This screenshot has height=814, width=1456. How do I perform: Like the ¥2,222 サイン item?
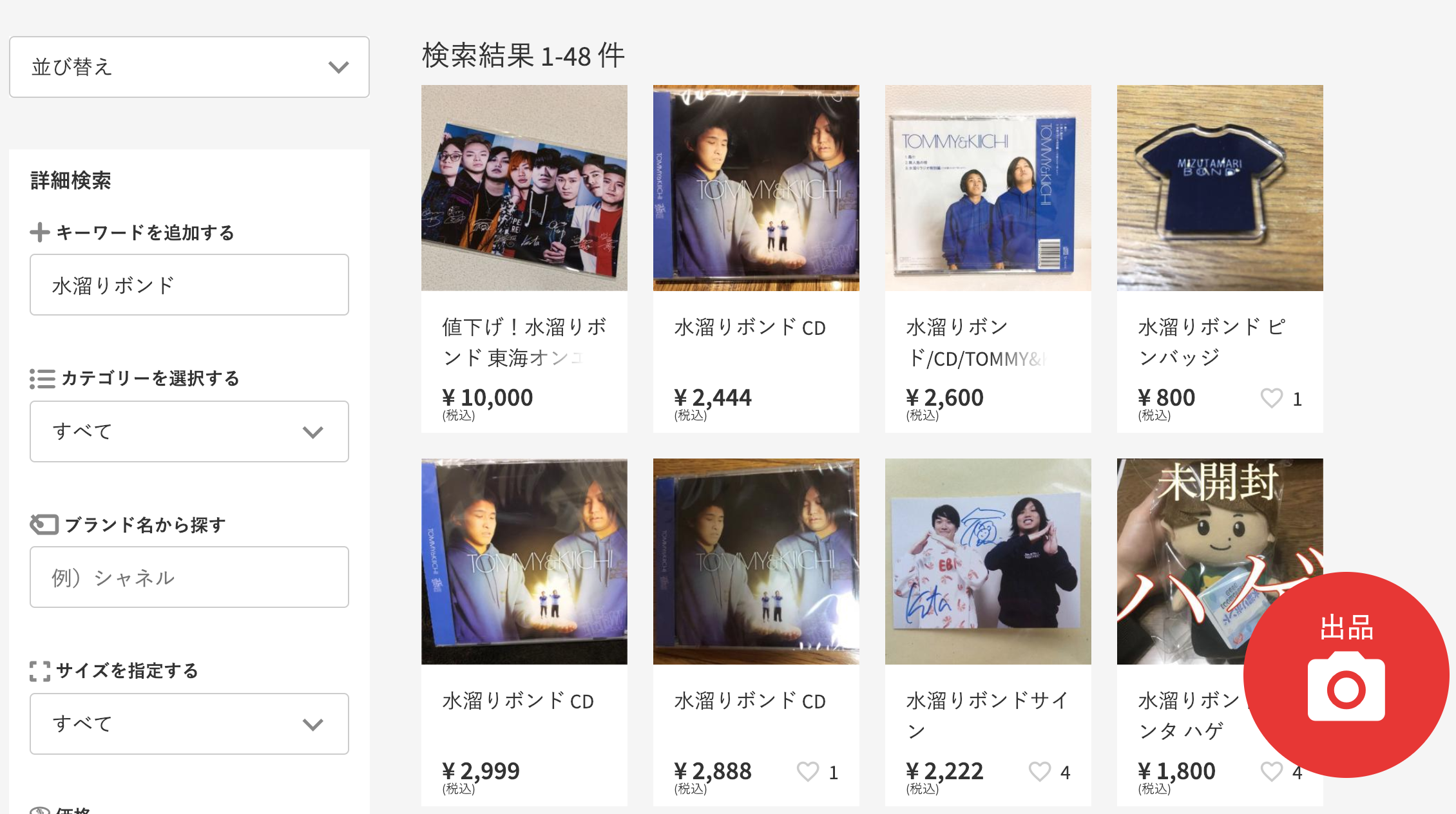click(x=1040, y=771)
